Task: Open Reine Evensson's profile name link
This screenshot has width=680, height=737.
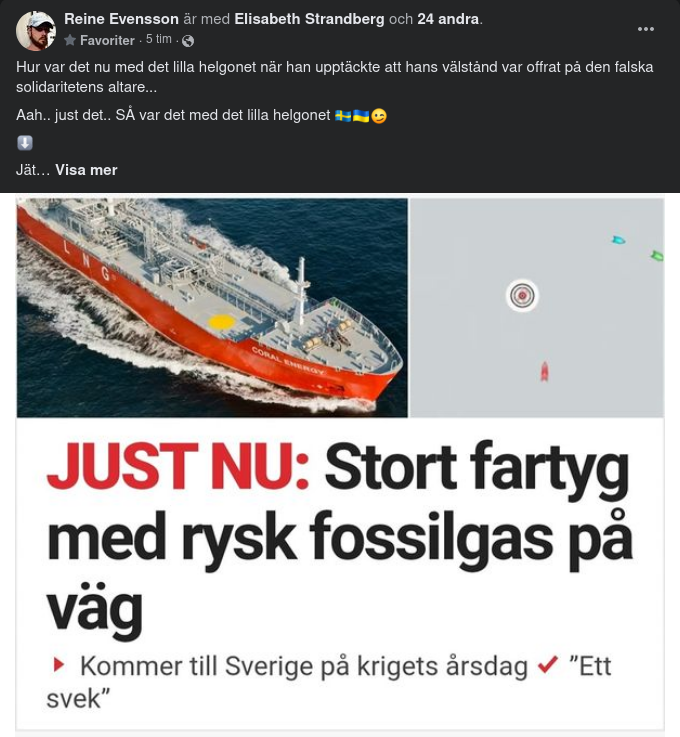Action: [x=121, y=19]
